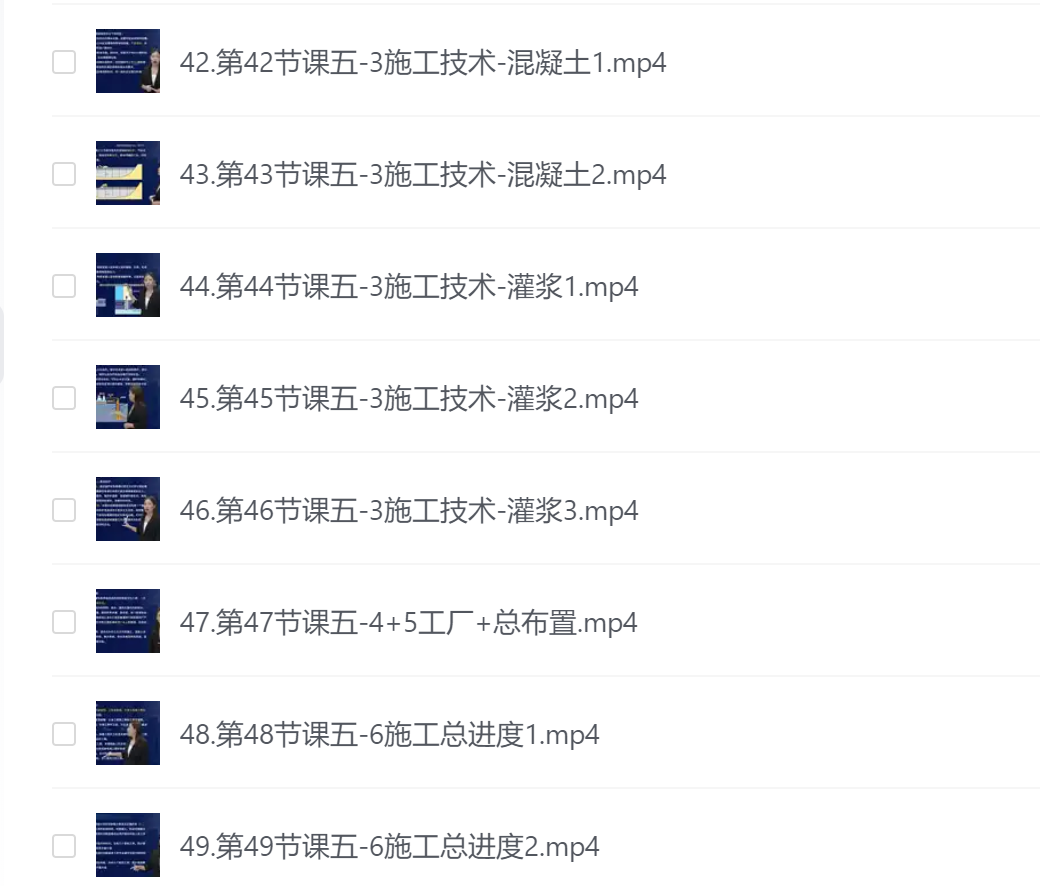Select checkbox for 42 混凝土1.mp4
Image resolution: width=1040 pixels, height=886 pixels.
point(64,62)
